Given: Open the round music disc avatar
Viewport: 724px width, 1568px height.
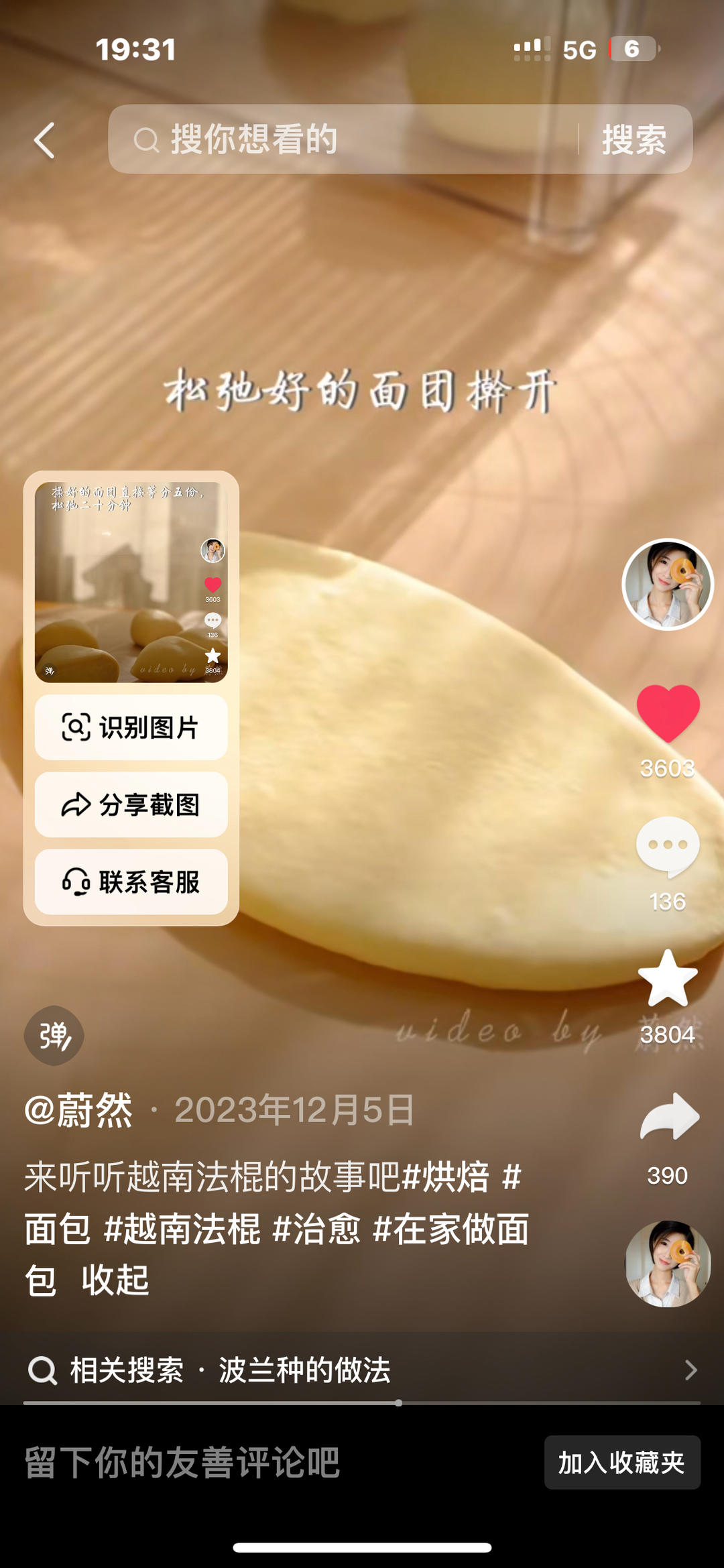Looking at the screenshot, I should pyautogui.click(x=668, y=1264).
